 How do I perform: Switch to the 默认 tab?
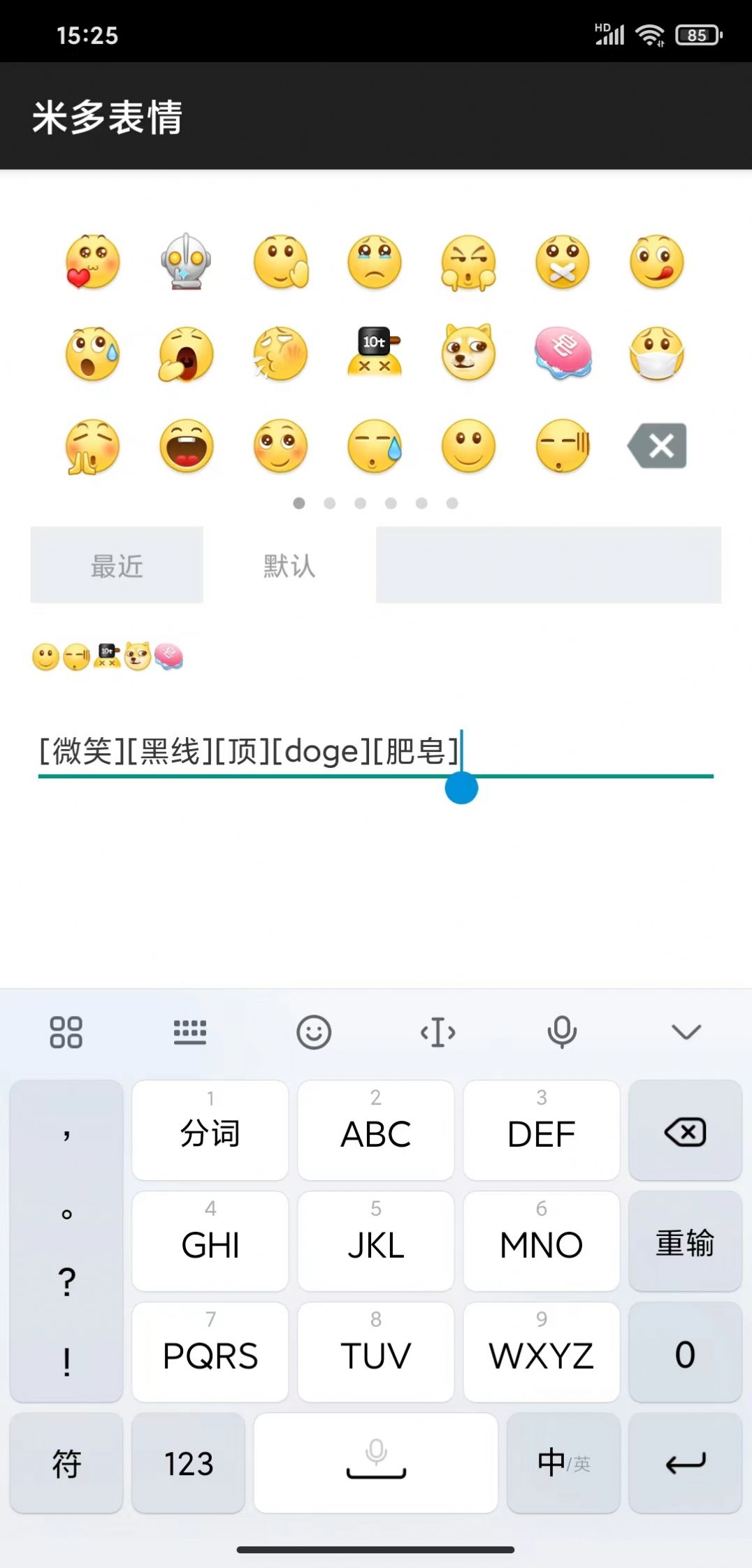pos(289,565)
